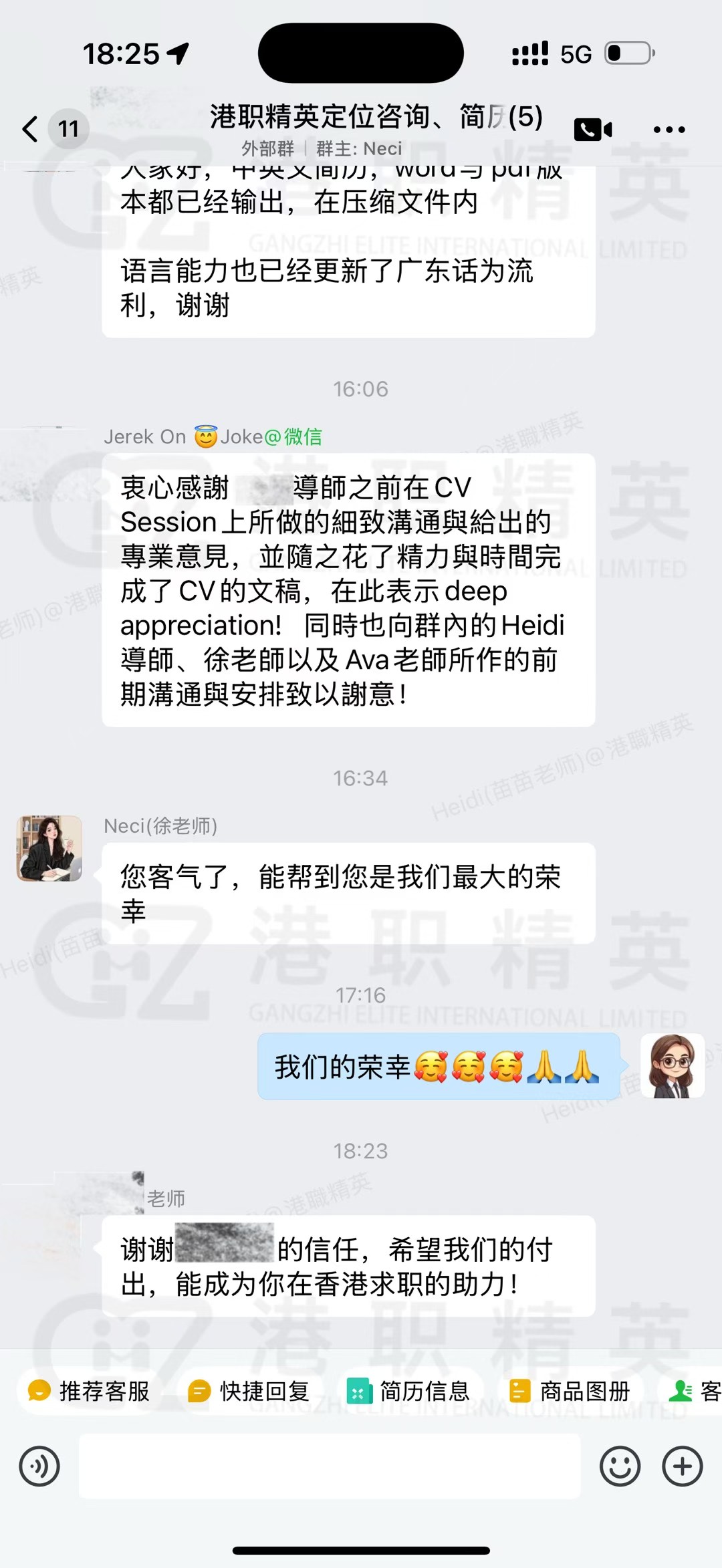Open the 商品图册 product album
The height and width of the screenshot is (1568, 722).
(570, 1392)
